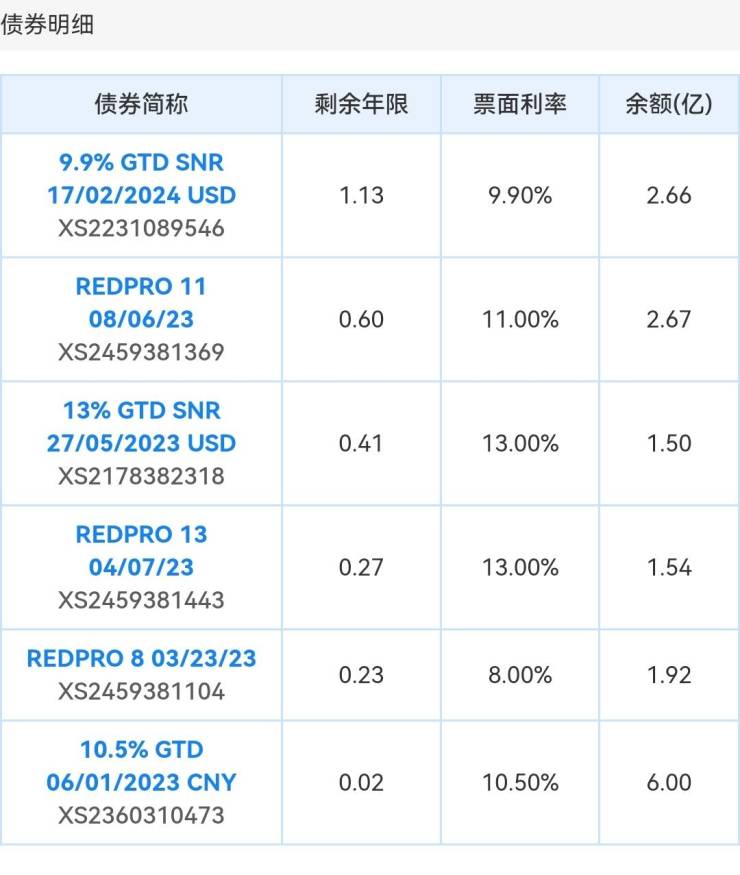Tap the REDPRO 8 03/23/23 bond link
Screen dimensions: 740x875
(141, 659)
